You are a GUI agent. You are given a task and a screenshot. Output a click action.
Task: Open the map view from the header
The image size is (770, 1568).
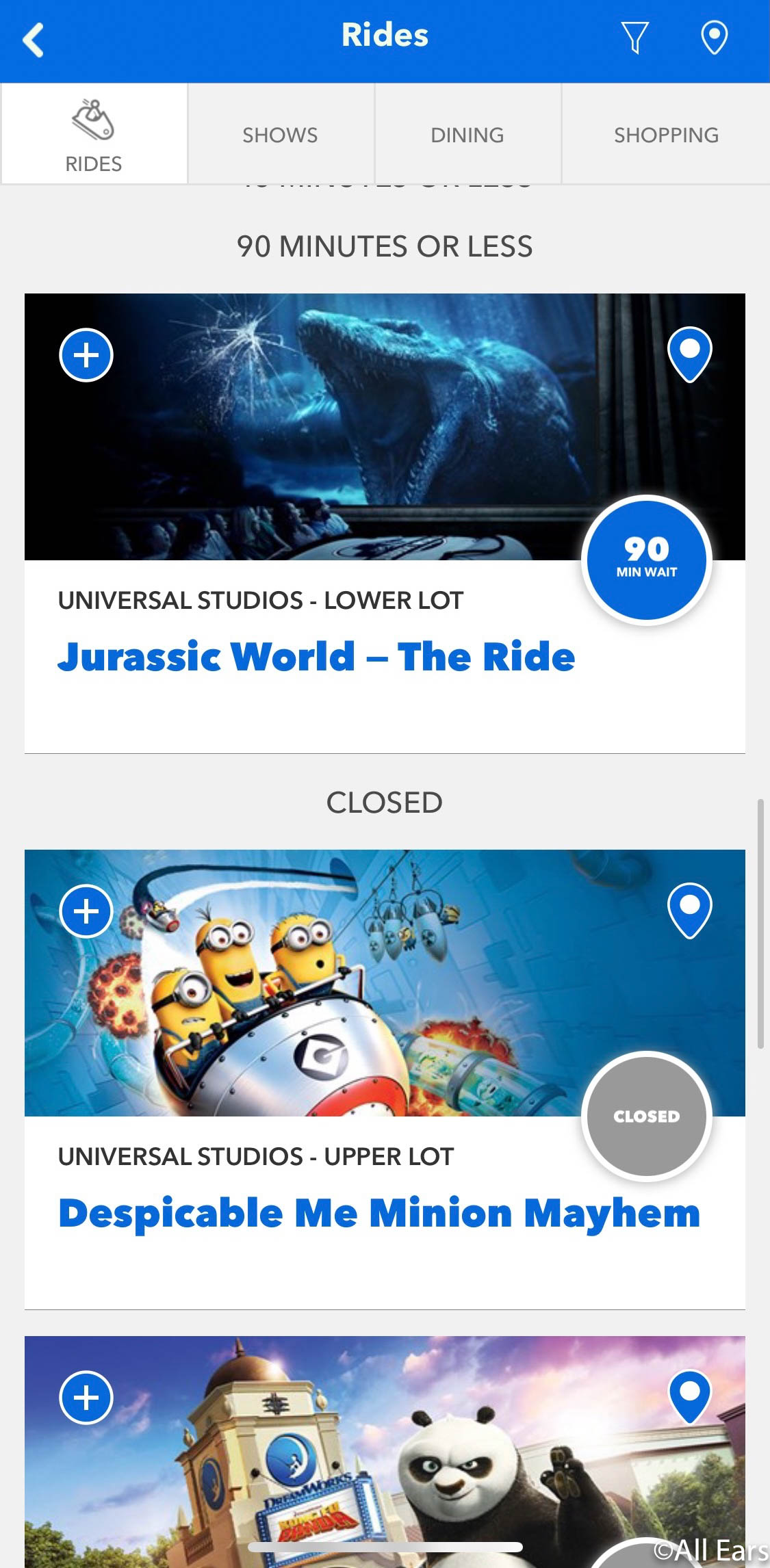pyautogui.click(x=714, y=38)
